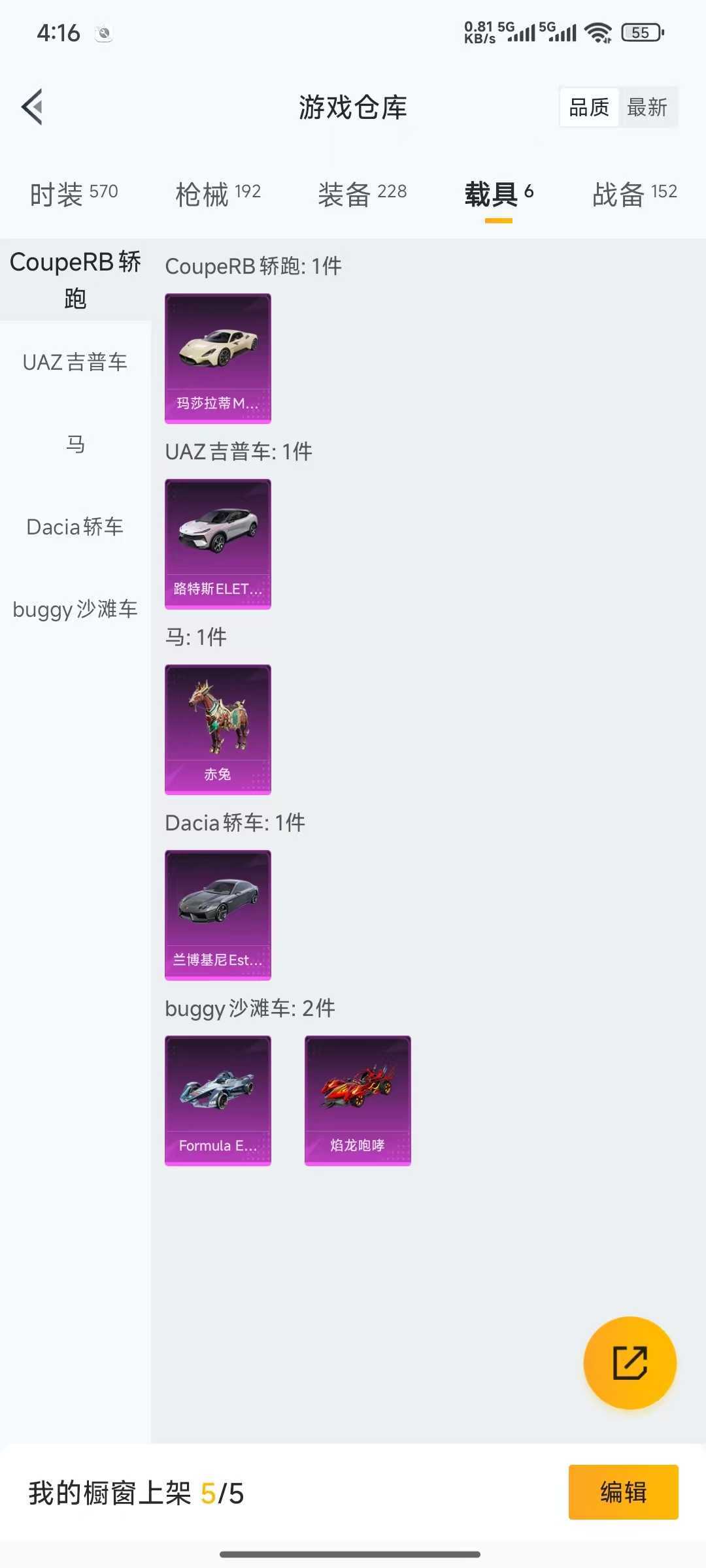Screen dimensions: 706x1568
Task: Switch to the 装备 tab
Action: (x=362, y=194)
